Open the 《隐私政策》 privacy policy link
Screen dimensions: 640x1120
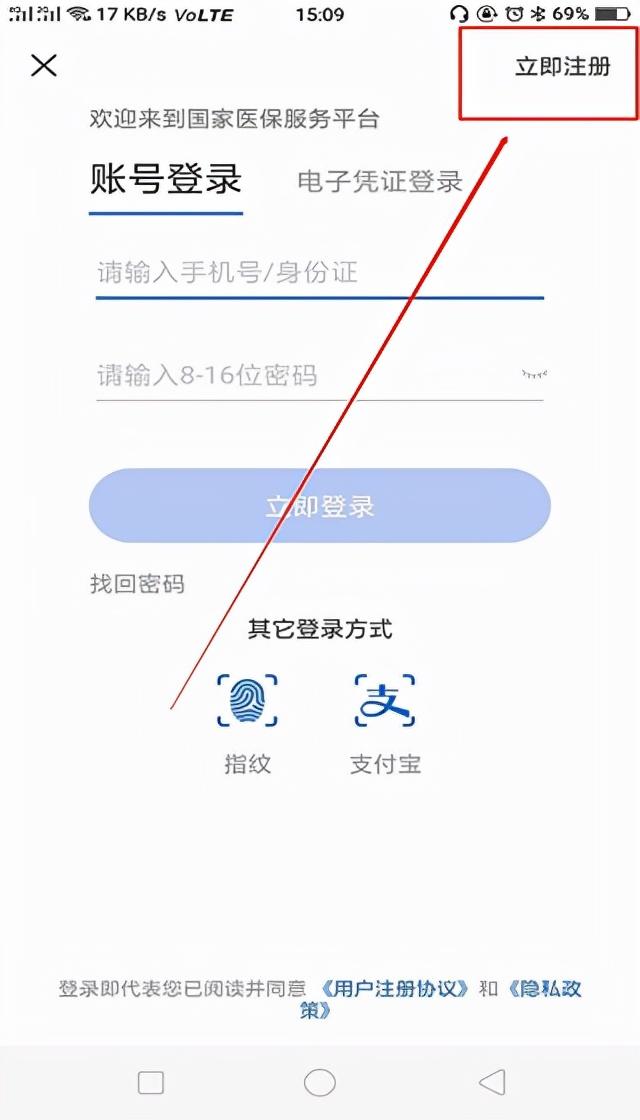546,989
